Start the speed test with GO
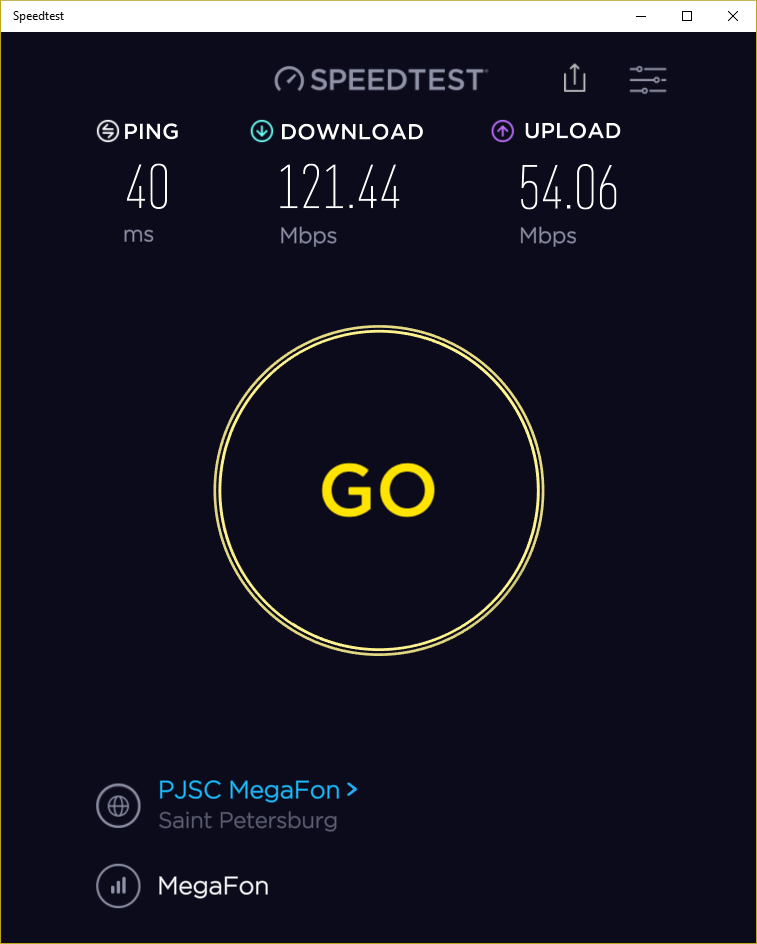The height and width of the screenshot is (944, 757). click(379, 490)
